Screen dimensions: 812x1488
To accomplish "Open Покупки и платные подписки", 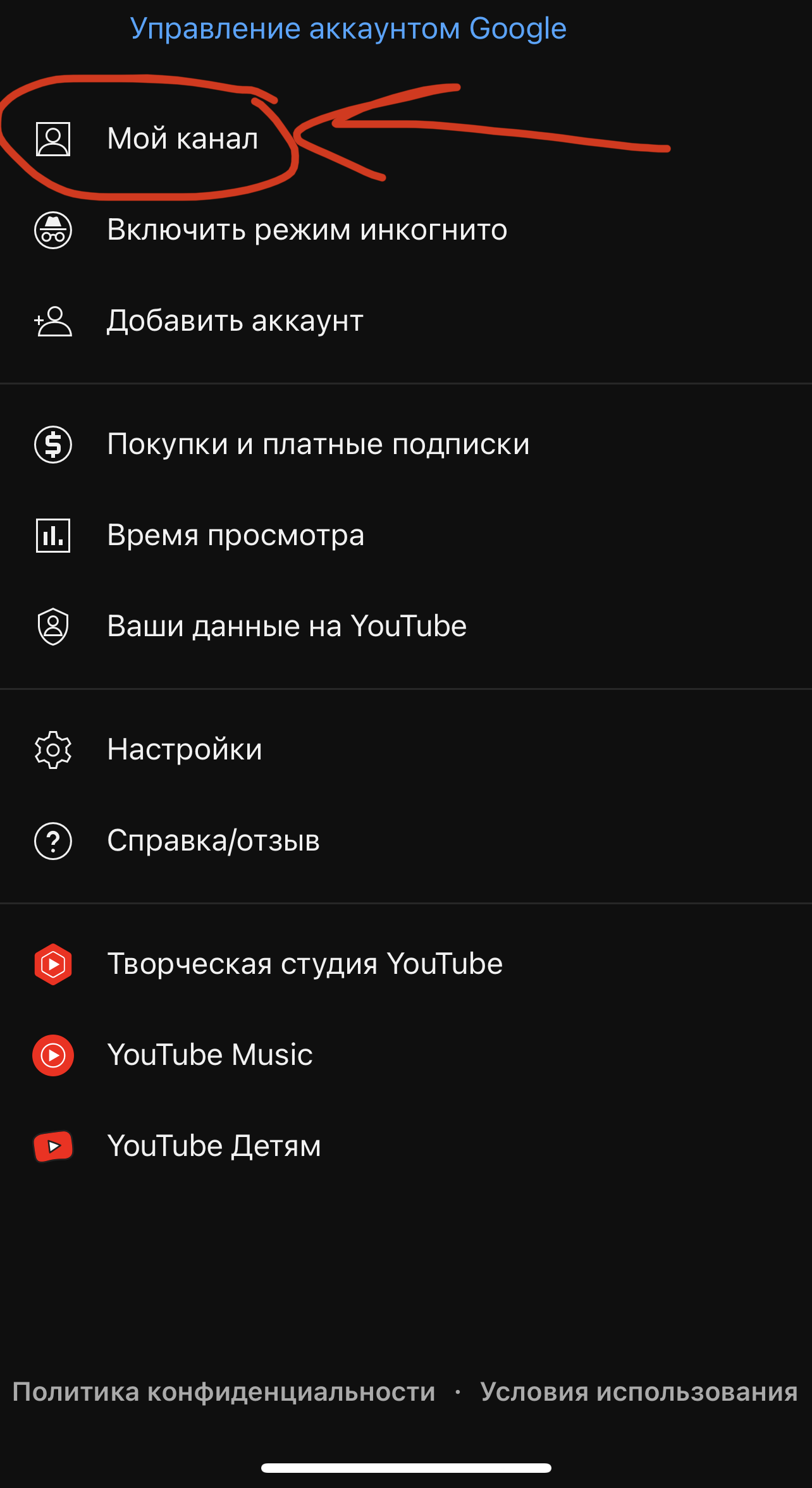I will click(318, 444).
